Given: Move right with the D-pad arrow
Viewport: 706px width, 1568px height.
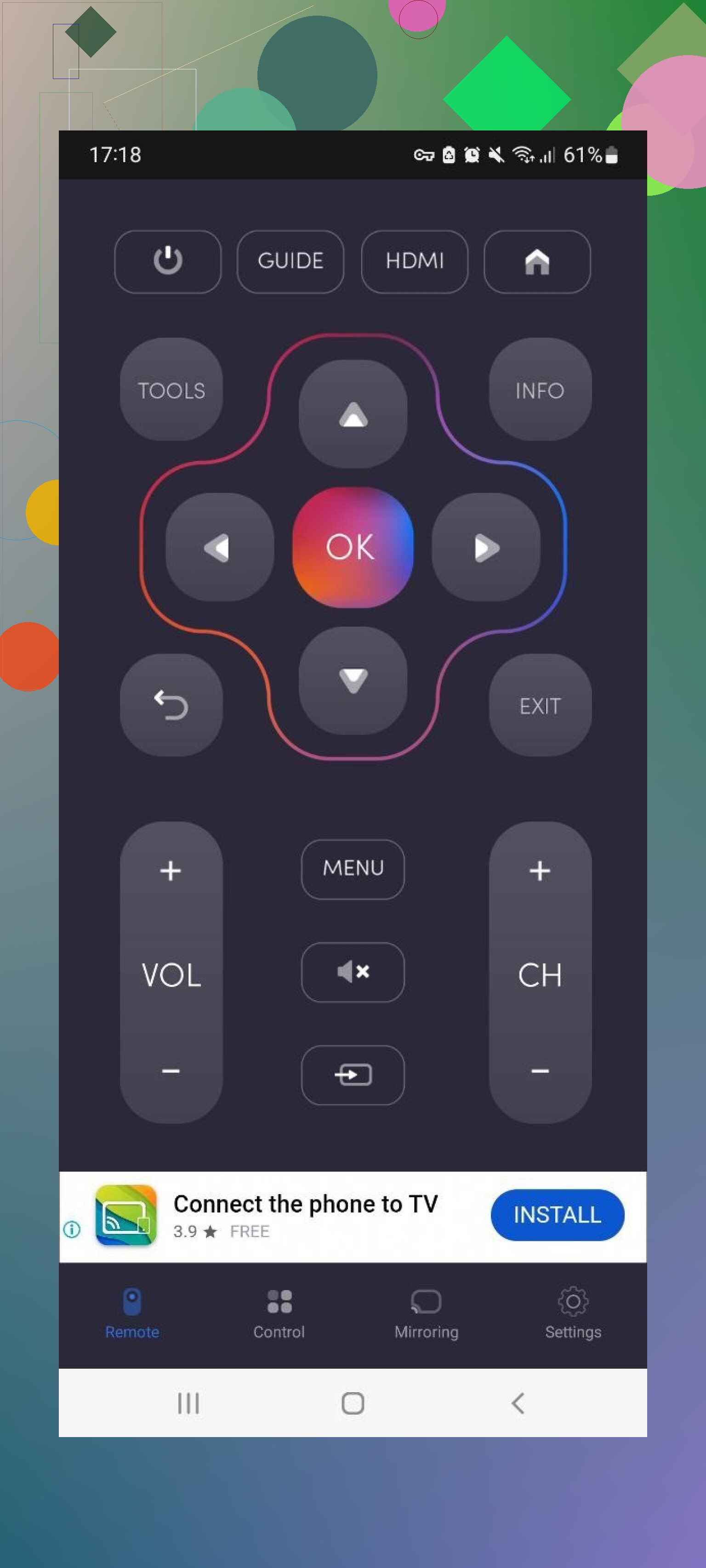Looking at the screenshot, I should (x=485, y=547).
